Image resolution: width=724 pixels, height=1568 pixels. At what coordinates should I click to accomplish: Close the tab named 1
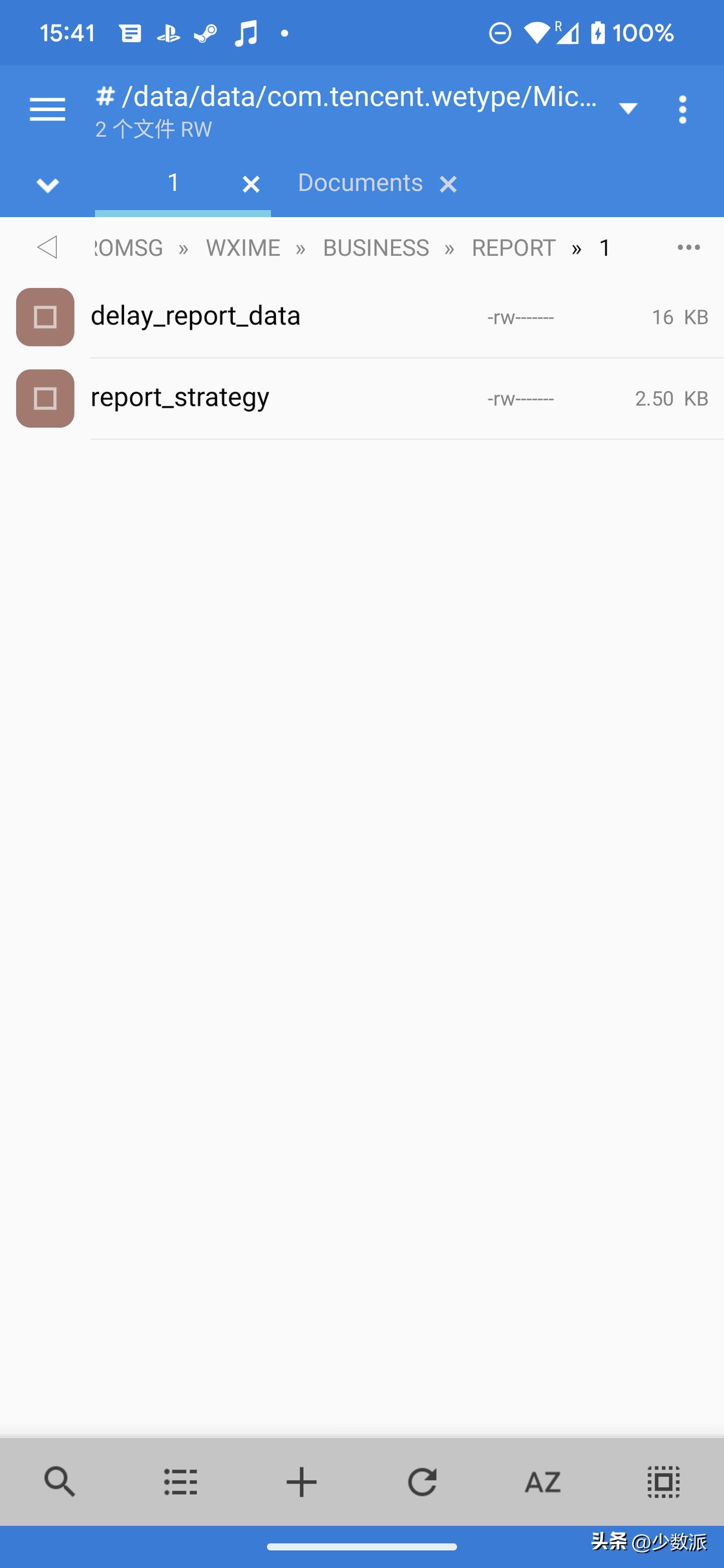(x=251, y=185)
